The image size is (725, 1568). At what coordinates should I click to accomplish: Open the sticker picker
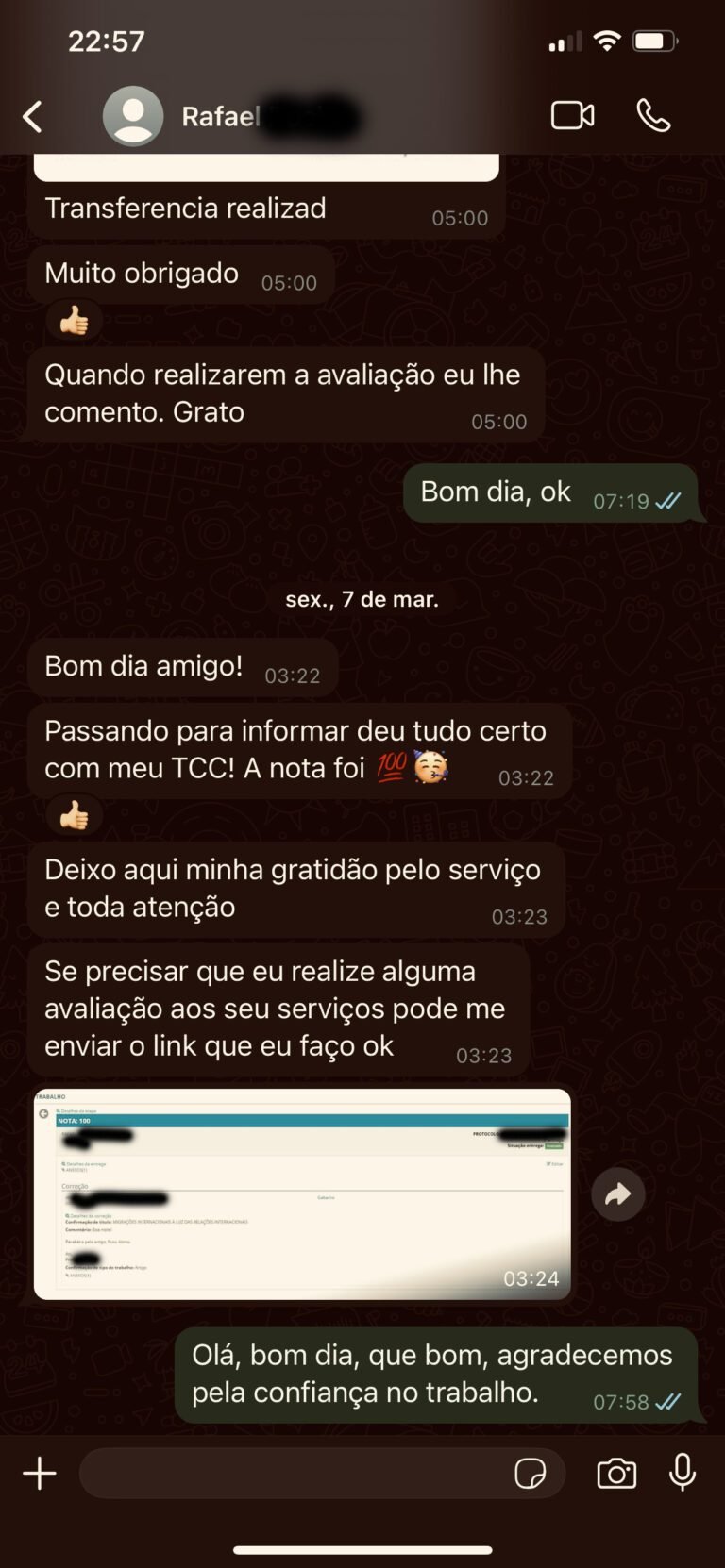(530, 1473)
